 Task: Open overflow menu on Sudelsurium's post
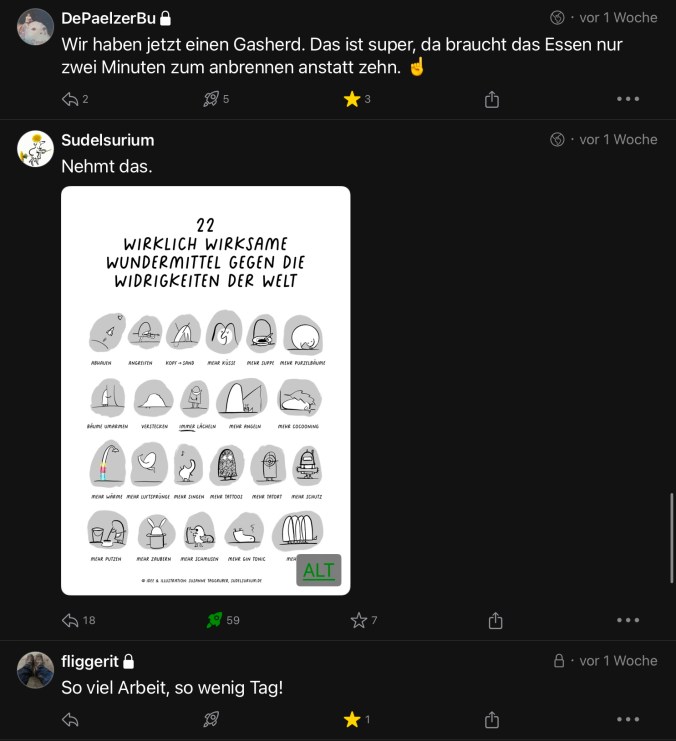pos(628,620)
